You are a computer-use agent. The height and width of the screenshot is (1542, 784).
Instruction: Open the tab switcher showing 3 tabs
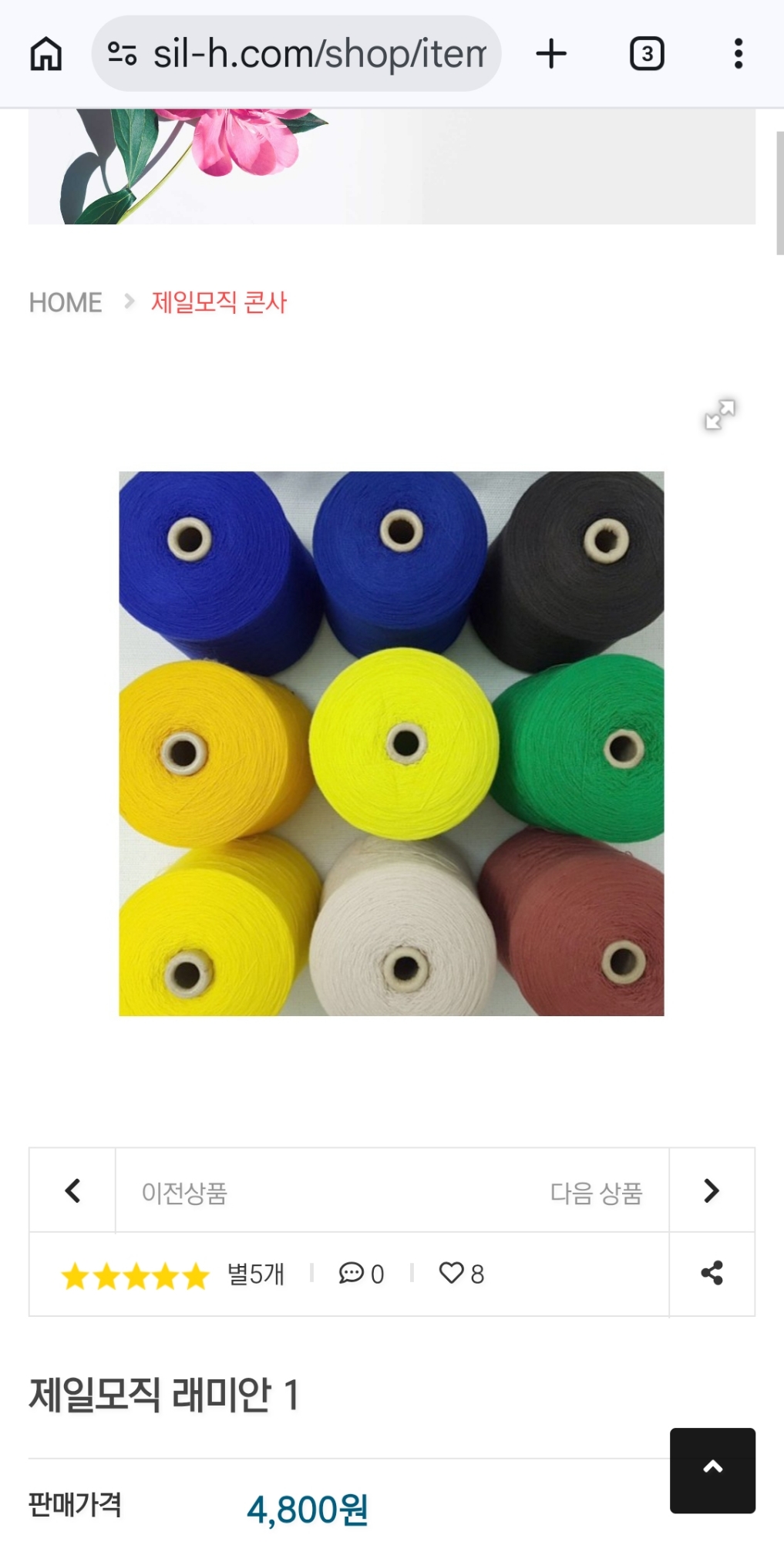[647, 54]
